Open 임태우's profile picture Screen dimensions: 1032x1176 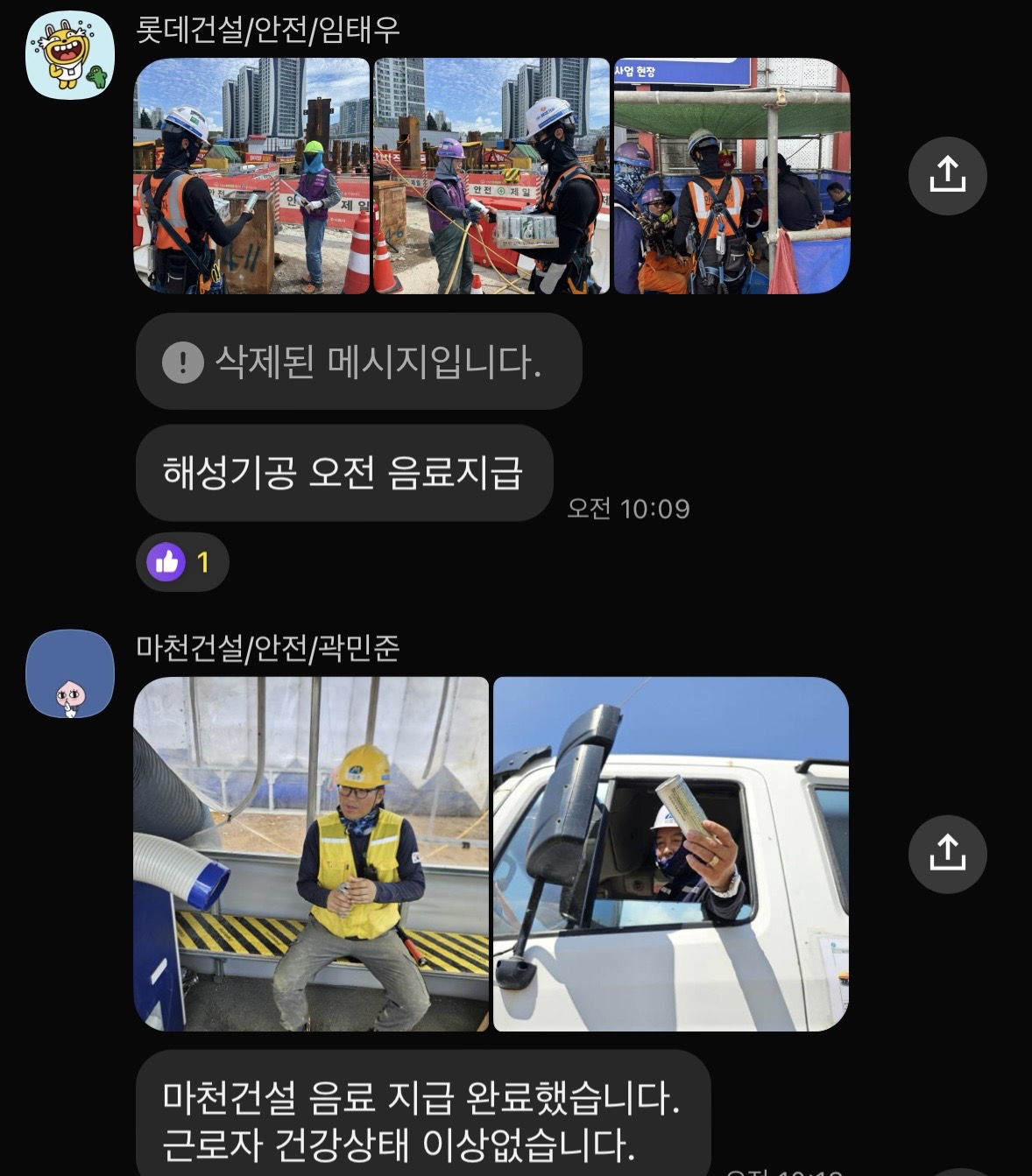pyautogui.click(x=70, y=55)
